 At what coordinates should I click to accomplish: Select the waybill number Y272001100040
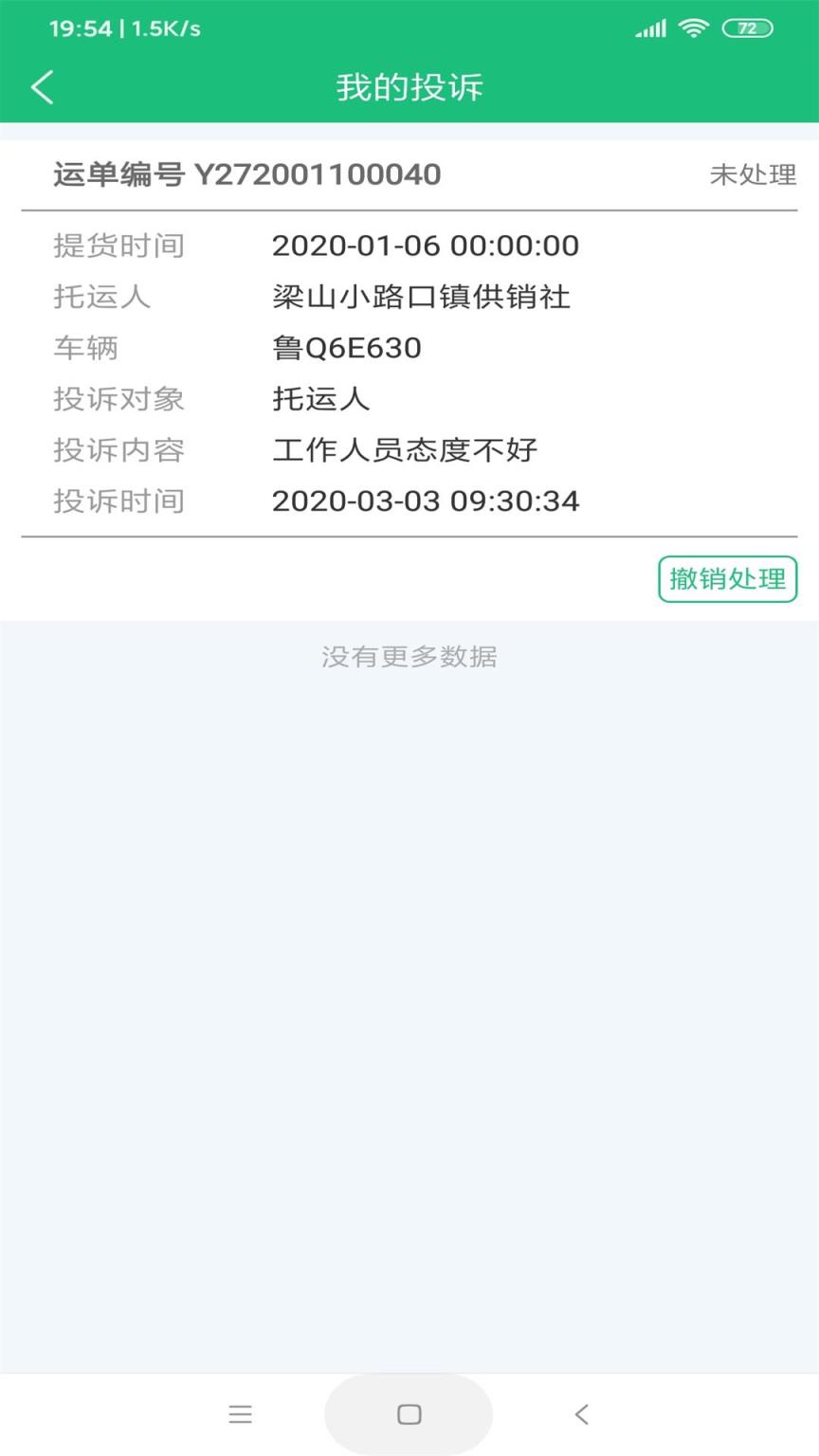246,174
